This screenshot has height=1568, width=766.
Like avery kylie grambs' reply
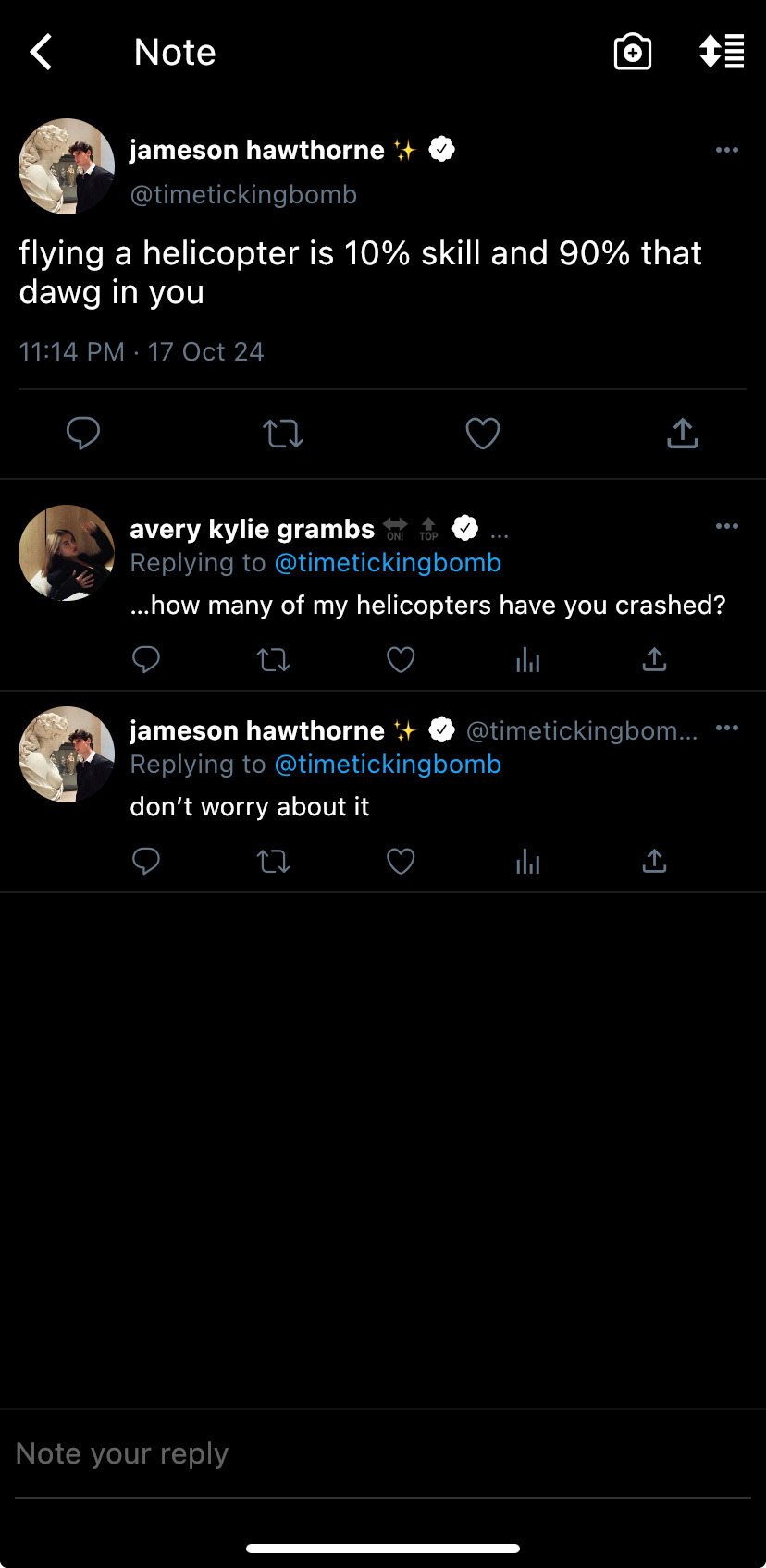[x=401, y=659]
